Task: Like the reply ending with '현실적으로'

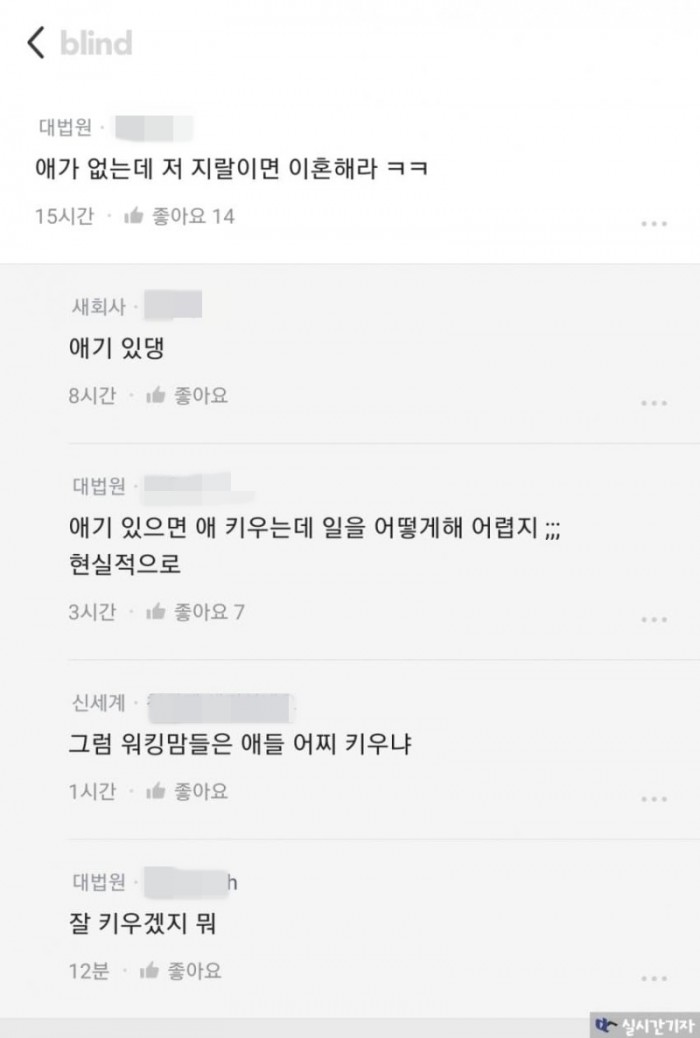Action: click(x=155, y=612)
